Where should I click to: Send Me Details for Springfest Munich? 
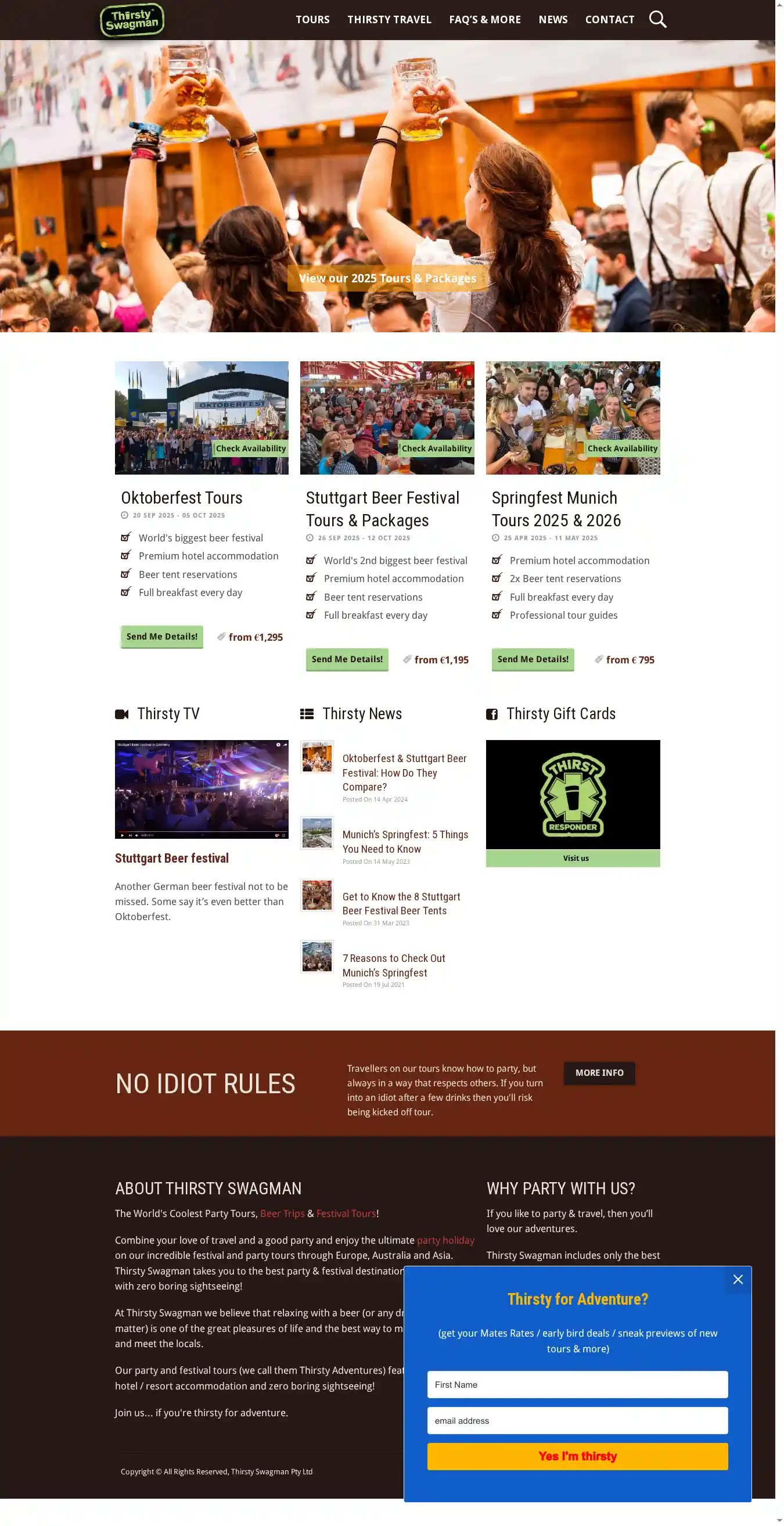coord(533,659)
